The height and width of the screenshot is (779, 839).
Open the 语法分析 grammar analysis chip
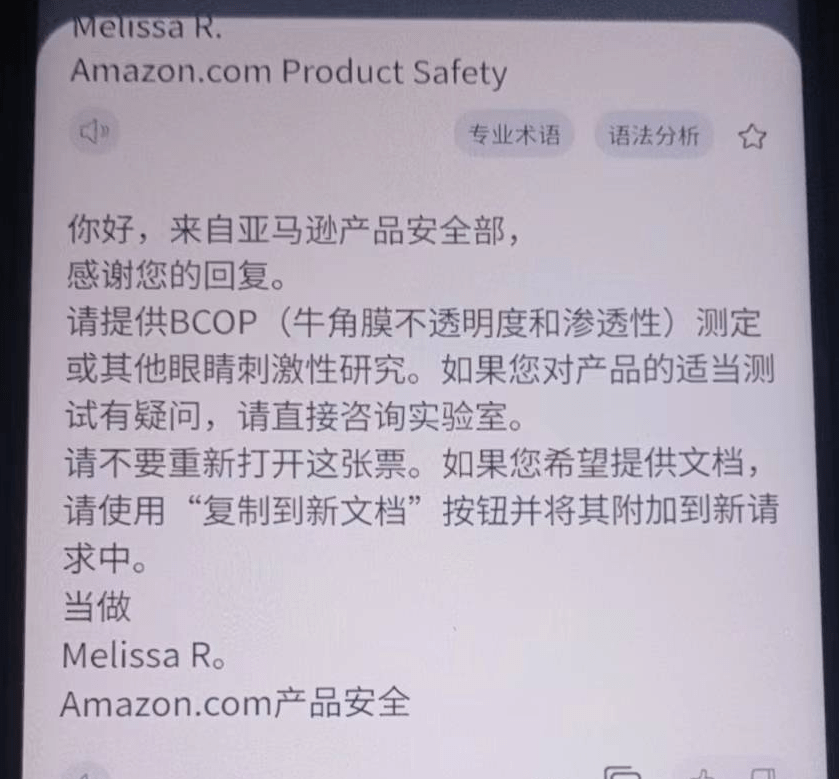[x=654, y=136]
